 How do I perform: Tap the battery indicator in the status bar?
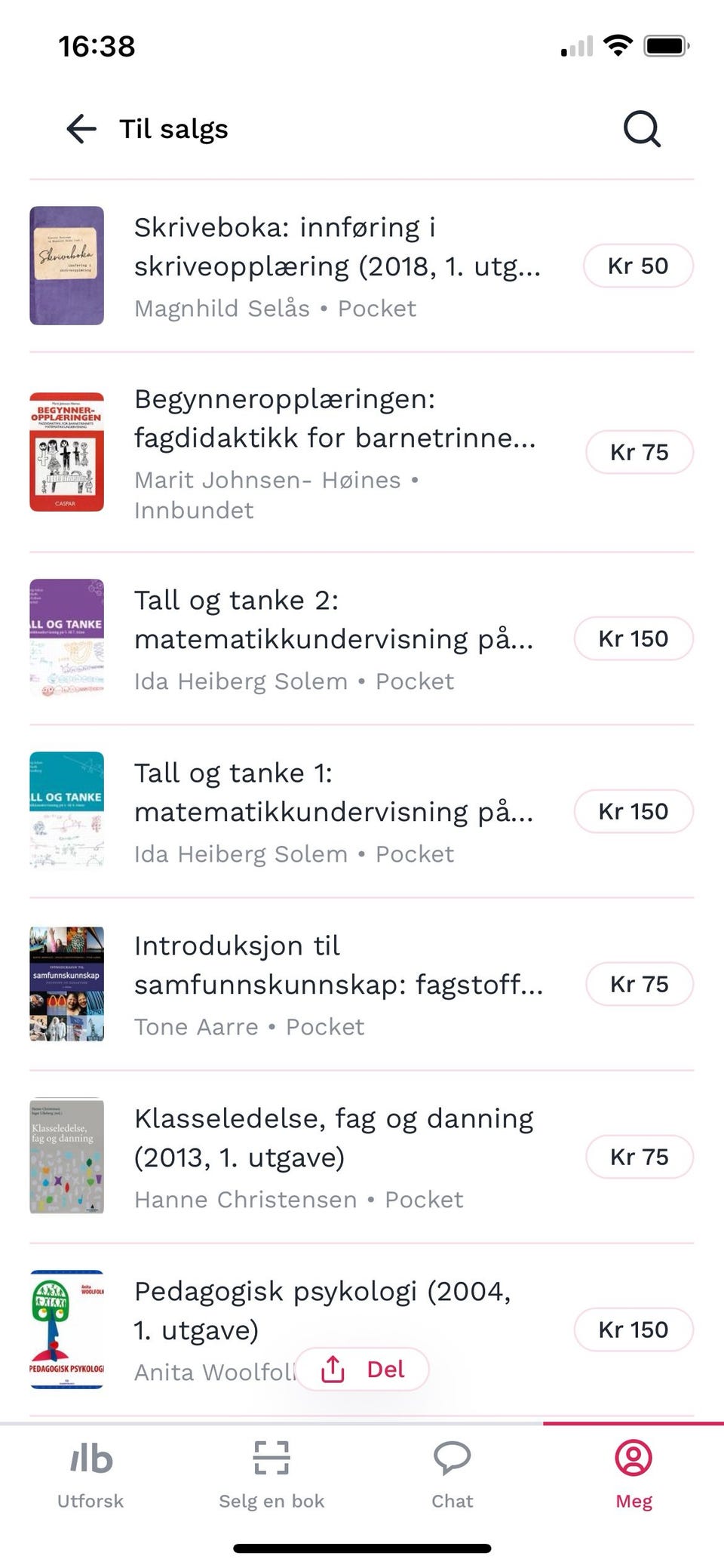(665, 45)
